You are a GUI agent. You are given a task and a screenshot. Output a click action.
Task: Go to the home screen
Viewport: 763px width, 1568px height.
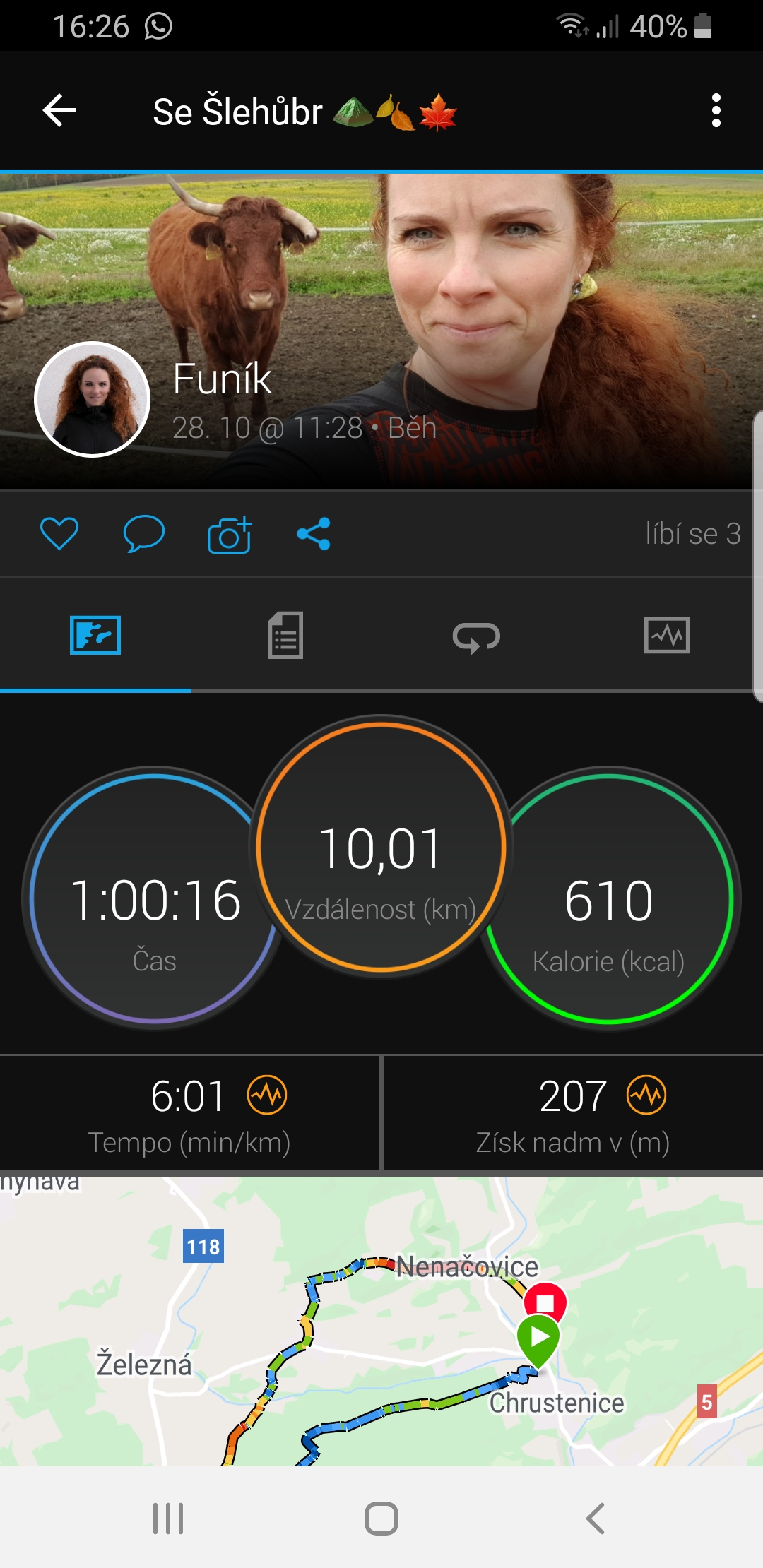pyautogui.click(x=381, y=1519)
